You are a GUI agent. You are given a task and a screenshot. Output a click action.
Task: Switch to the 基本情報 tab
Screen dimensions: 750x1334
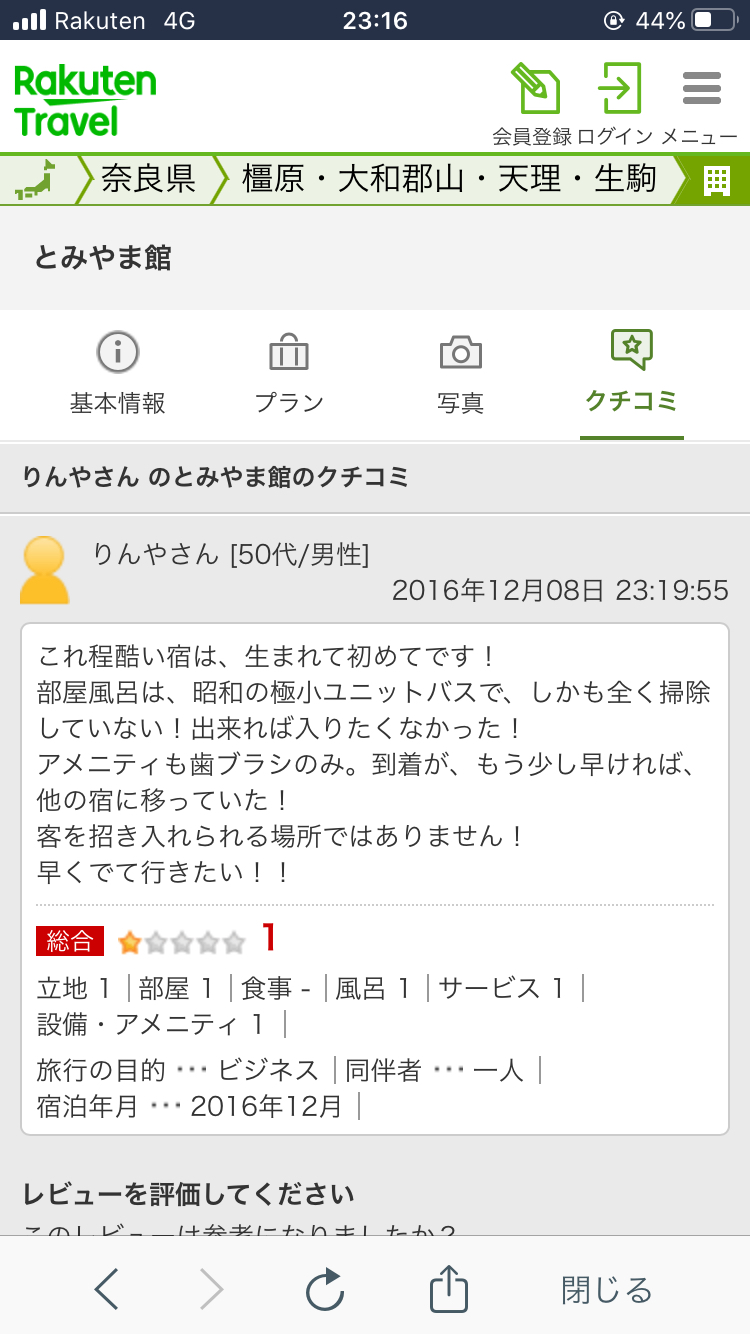pos(118,375)
